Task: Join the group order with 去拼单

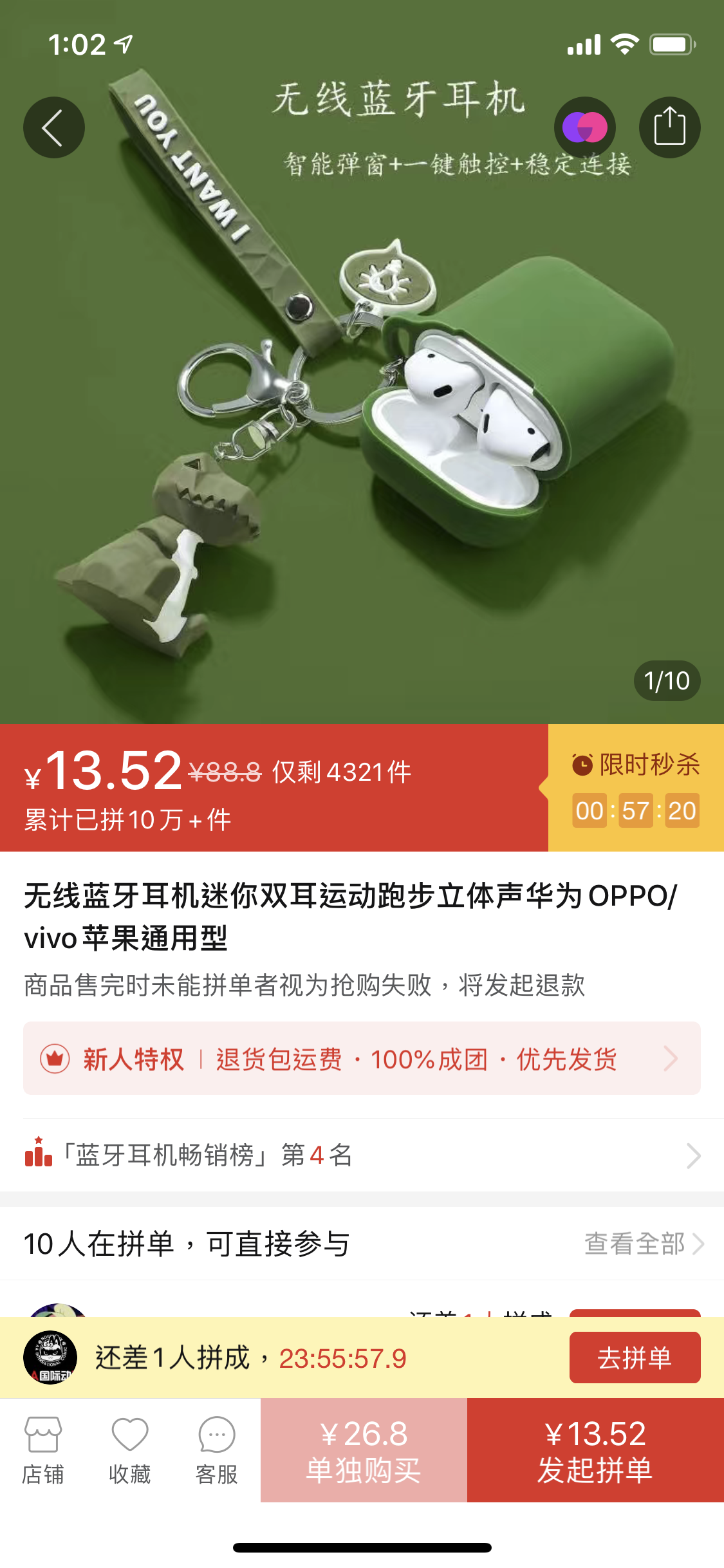Action: click(635, 1358)
